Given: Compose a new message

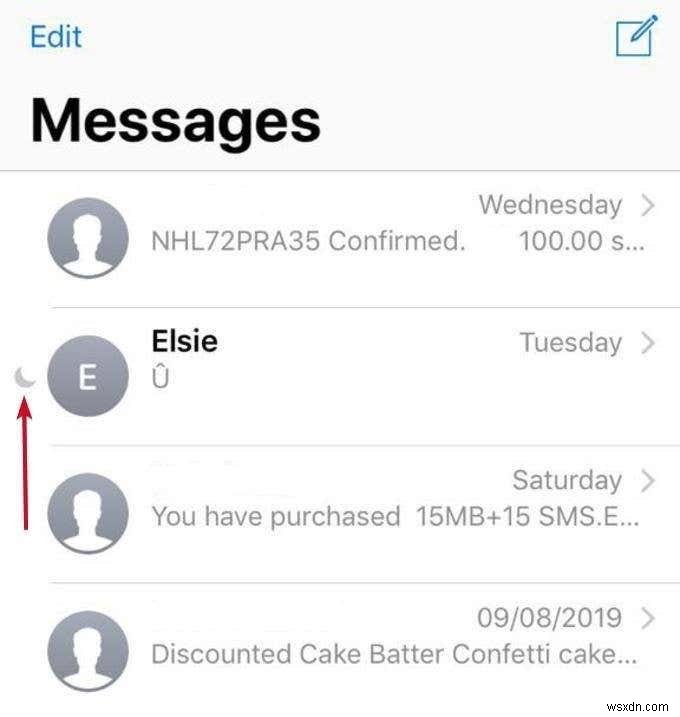Looking at the screenshot, I should pyautogui.click(x=635, y=37).
